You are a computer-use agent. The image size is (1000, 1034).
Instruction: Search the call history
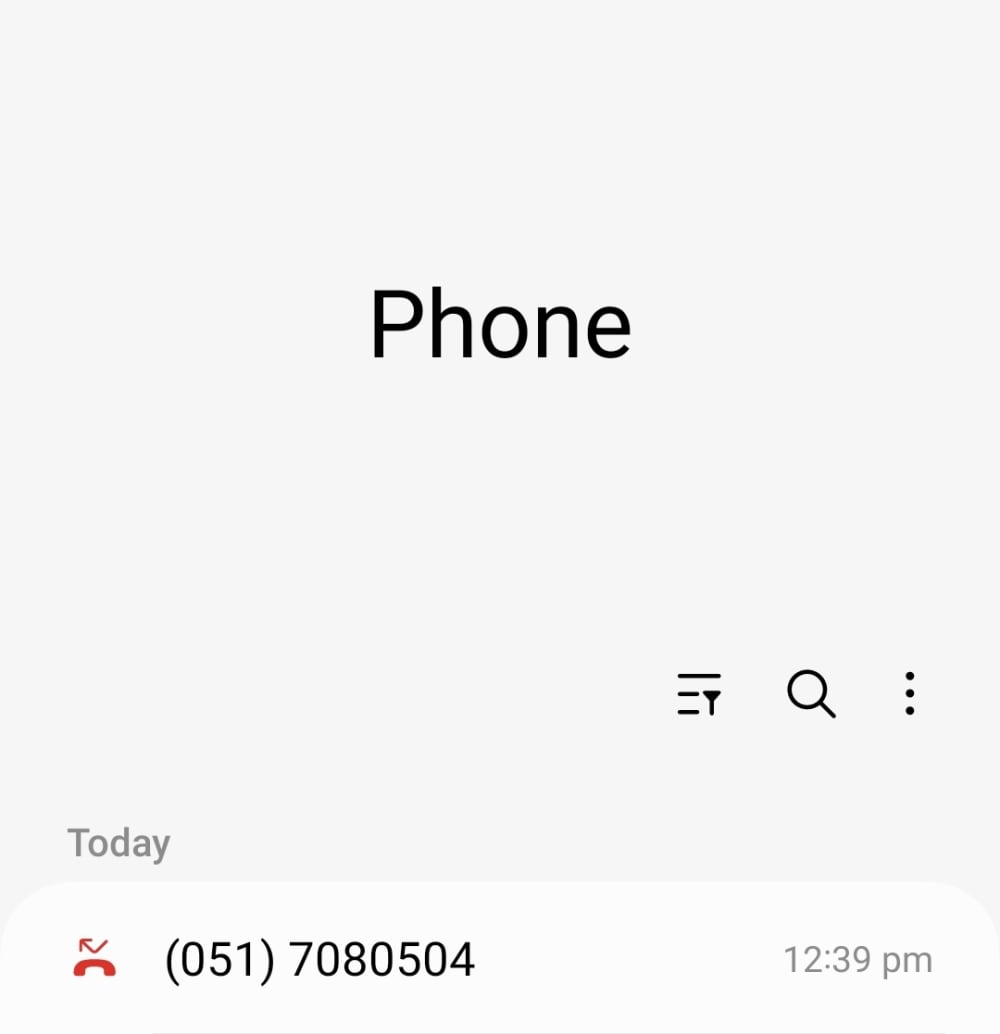810,694
